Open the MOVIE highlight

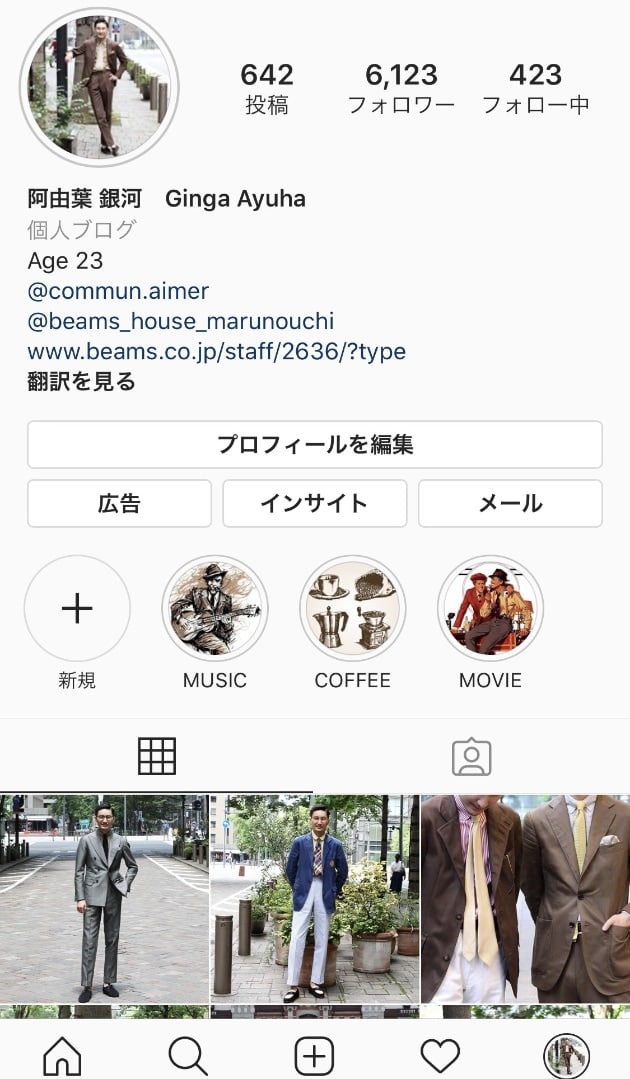coord(490,608)
